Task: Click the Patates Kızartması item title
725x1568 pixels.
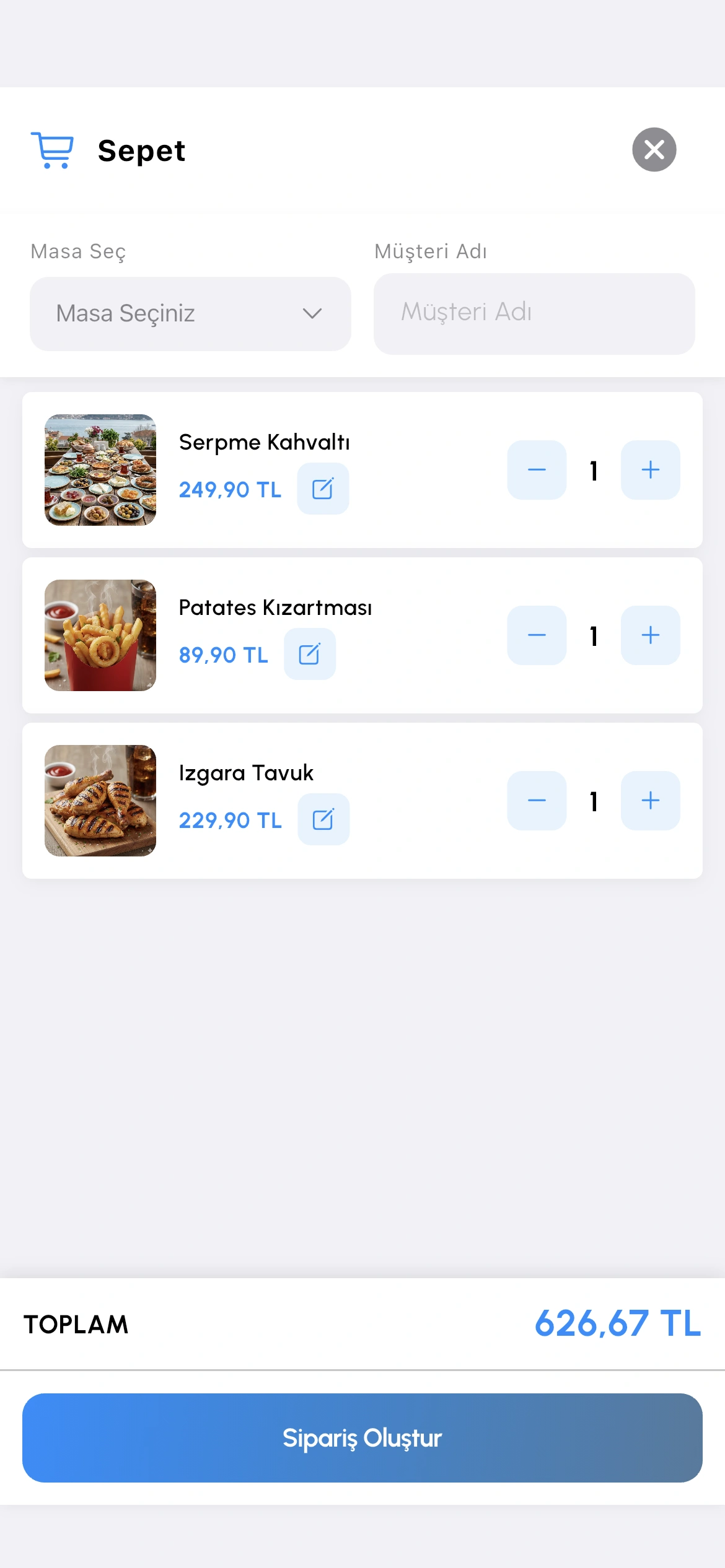Action: [x=275, y=608]
